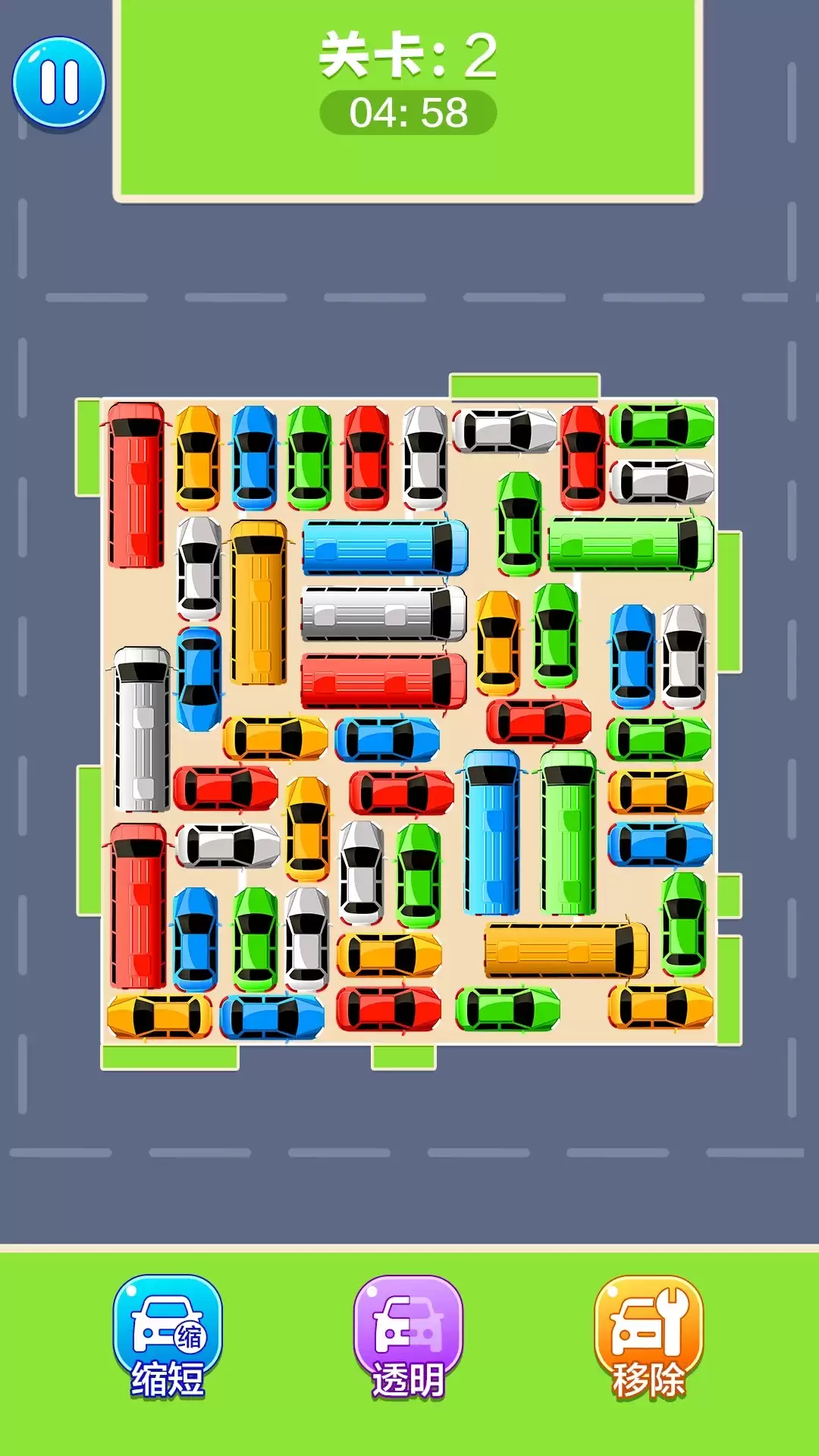Image resolution: width=819 pixels, height=1456 pixels.
Task: Move the vertical blue bus
Action: [x=492, y=833]
